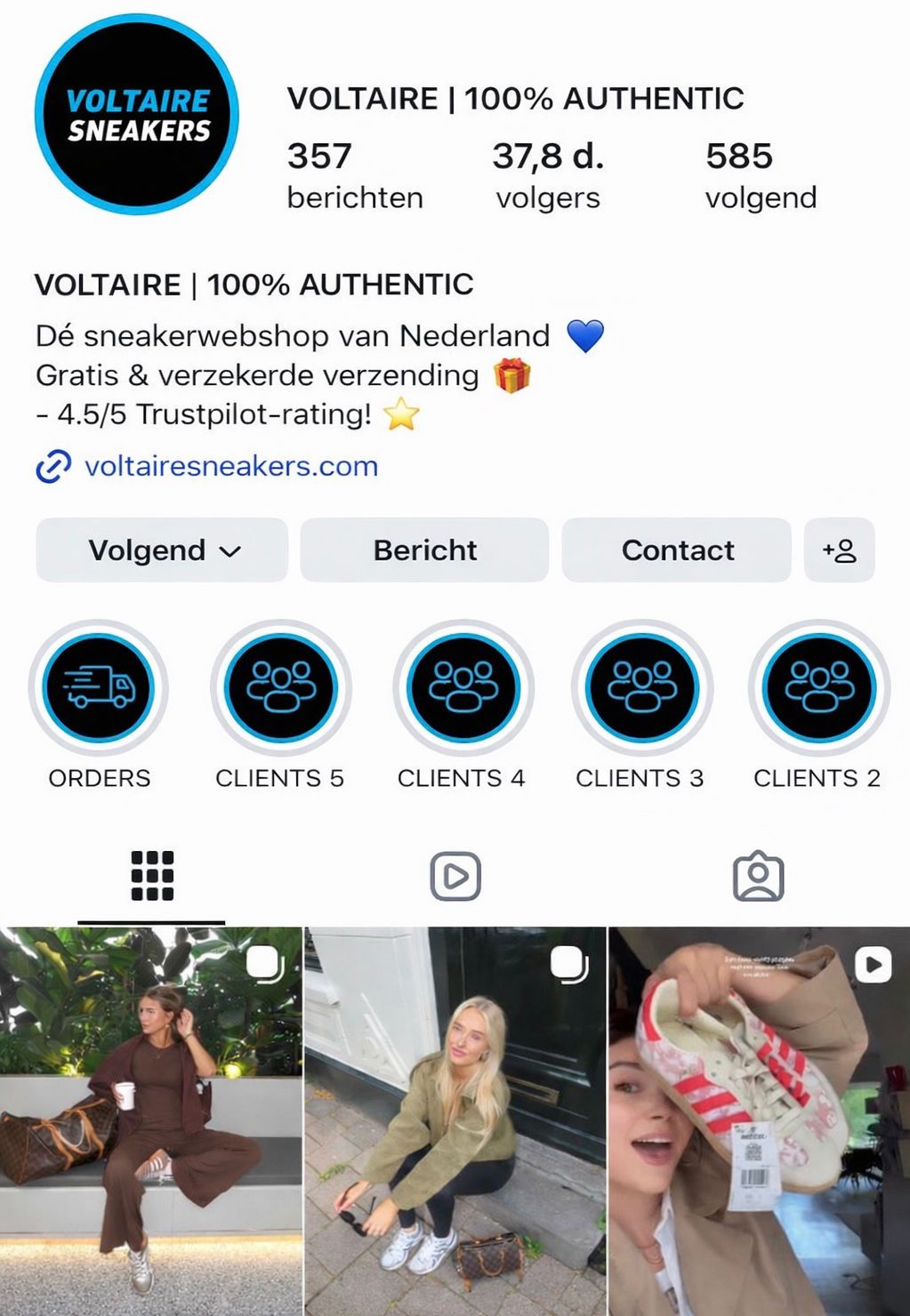Tap the Contact button
Viewport: 910px width, 1316px height.
click(x=677, y=550)
